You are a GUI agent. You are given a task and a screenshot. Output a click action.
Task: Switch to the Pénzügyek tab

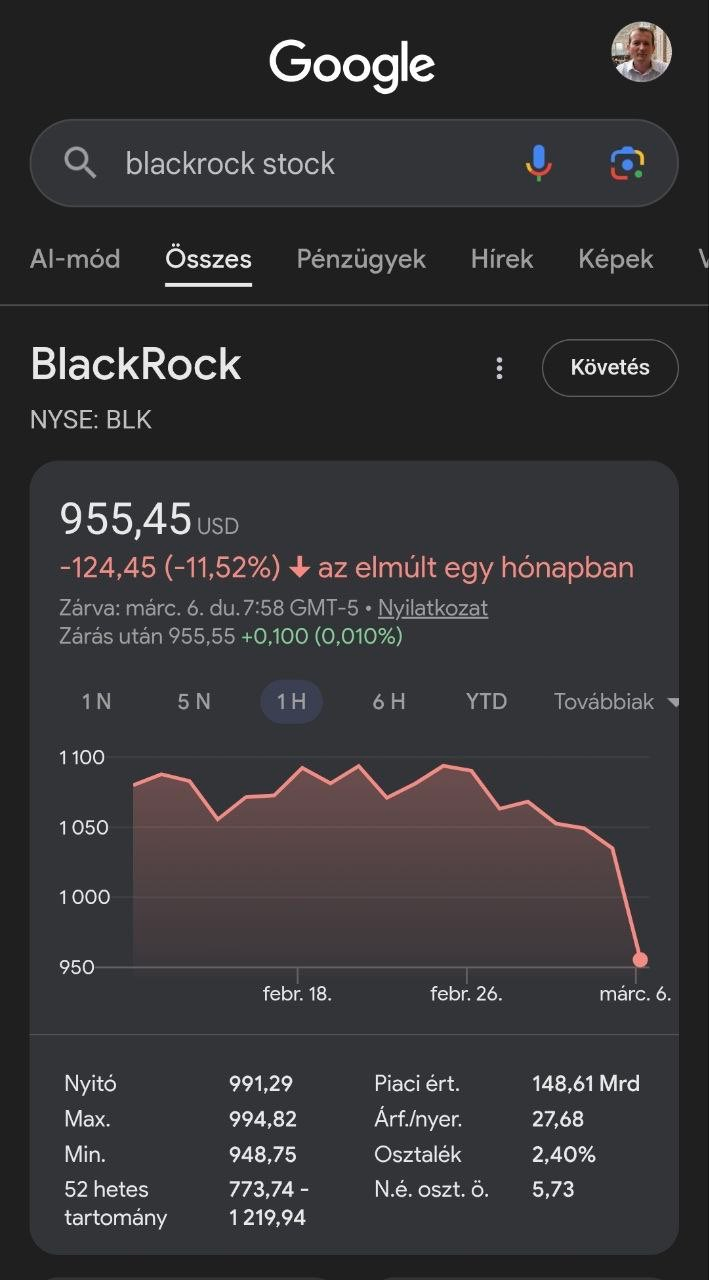[x=361, y=259]
